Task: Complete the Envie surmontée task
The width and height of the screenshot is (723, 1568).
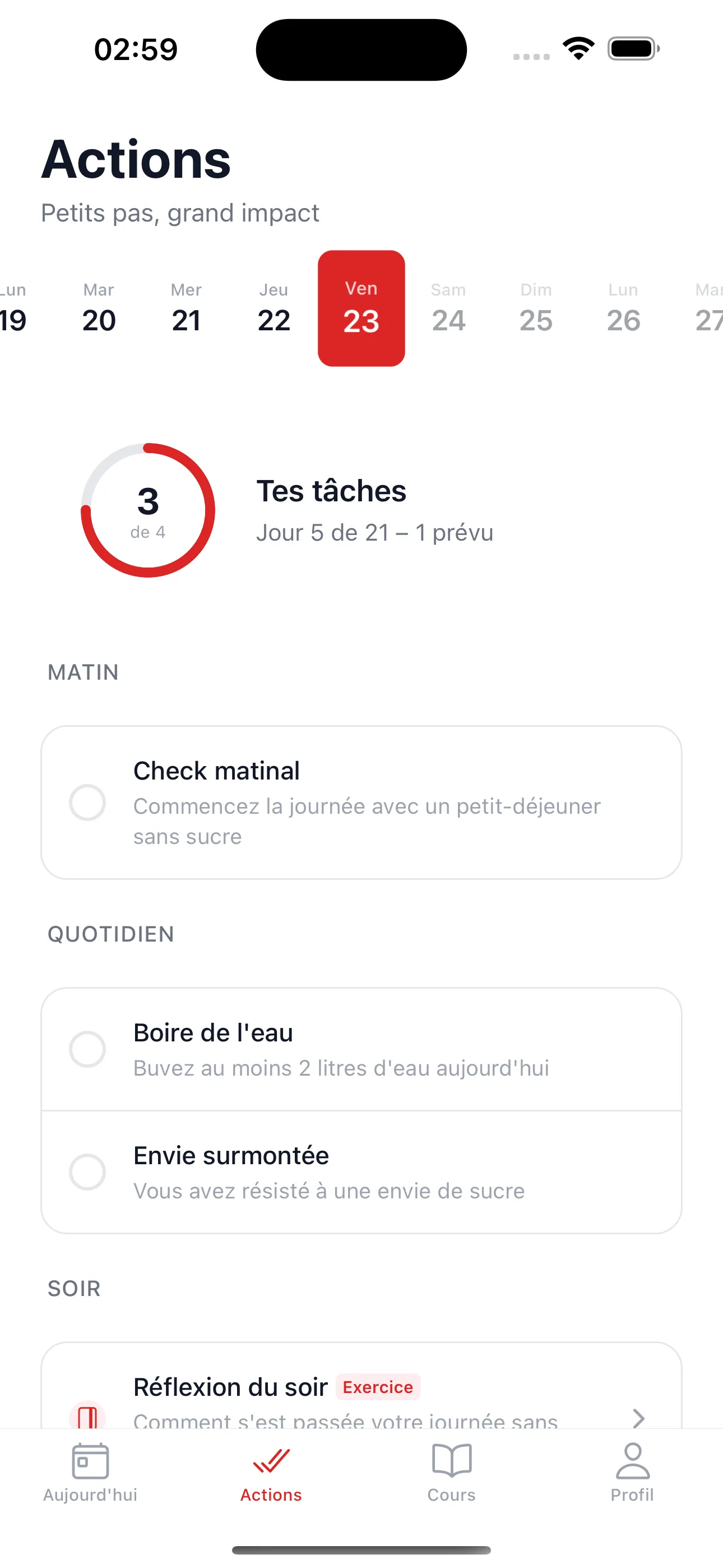Action: [x=87, y=1172]
